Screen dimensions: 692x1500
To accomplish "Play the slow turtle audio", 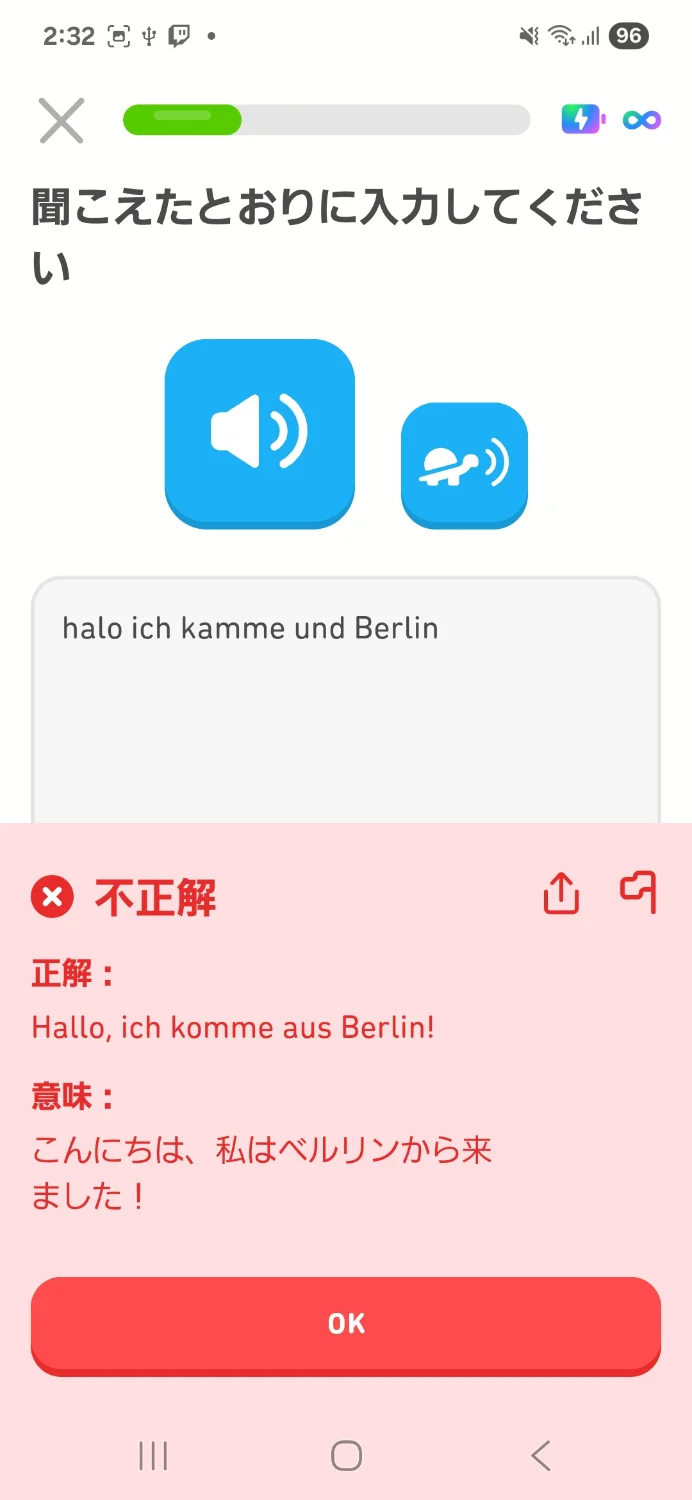I will click(x=464, y=465).
